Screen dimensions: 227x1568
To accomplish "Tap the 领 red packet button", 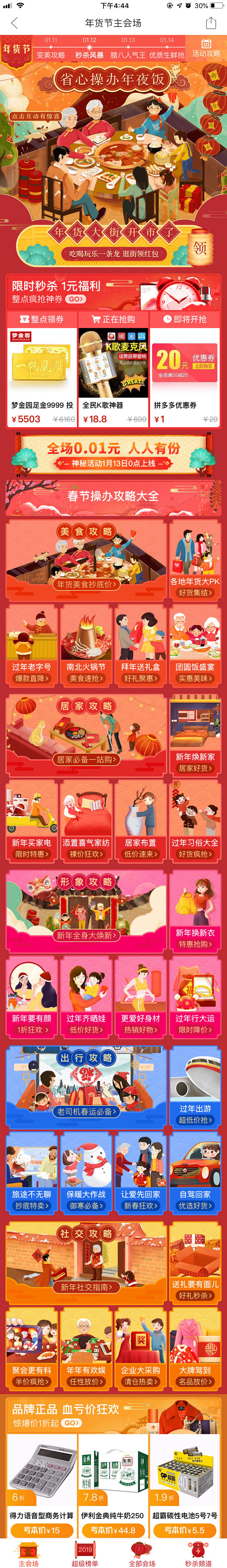I will pos(199,247).
